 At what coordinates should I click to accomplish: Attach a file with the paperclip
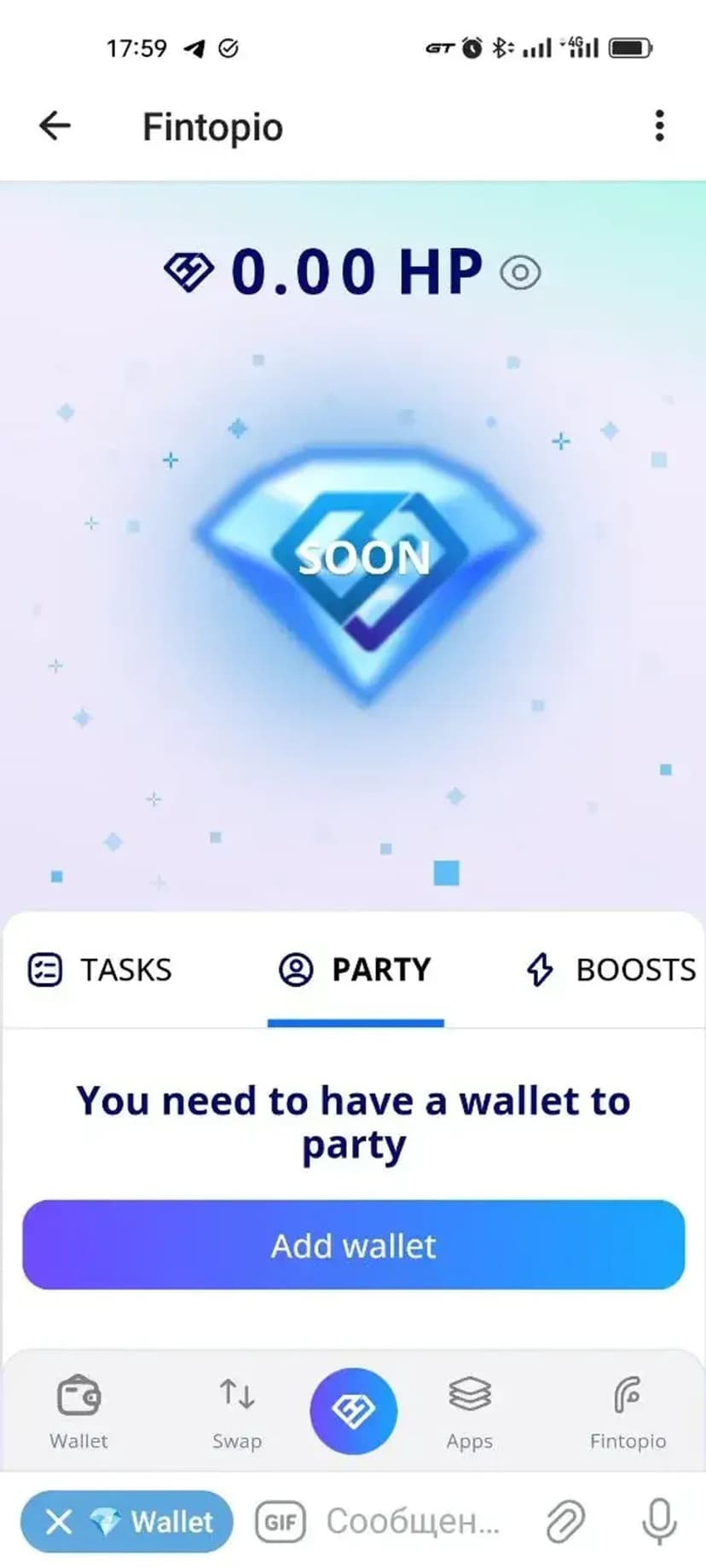(x=565, y=1522)
